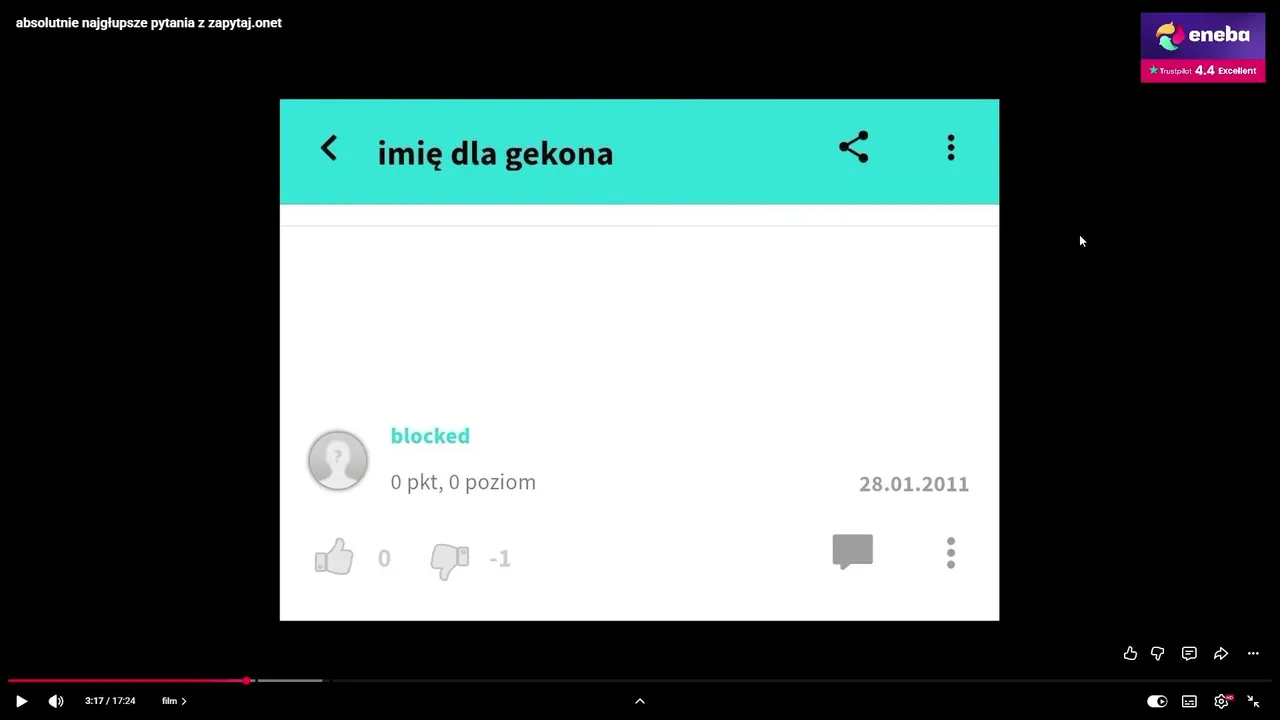Screen dimensions: 1280x720
Task: Open the video comments
Action: click(x=1189, y=653)
